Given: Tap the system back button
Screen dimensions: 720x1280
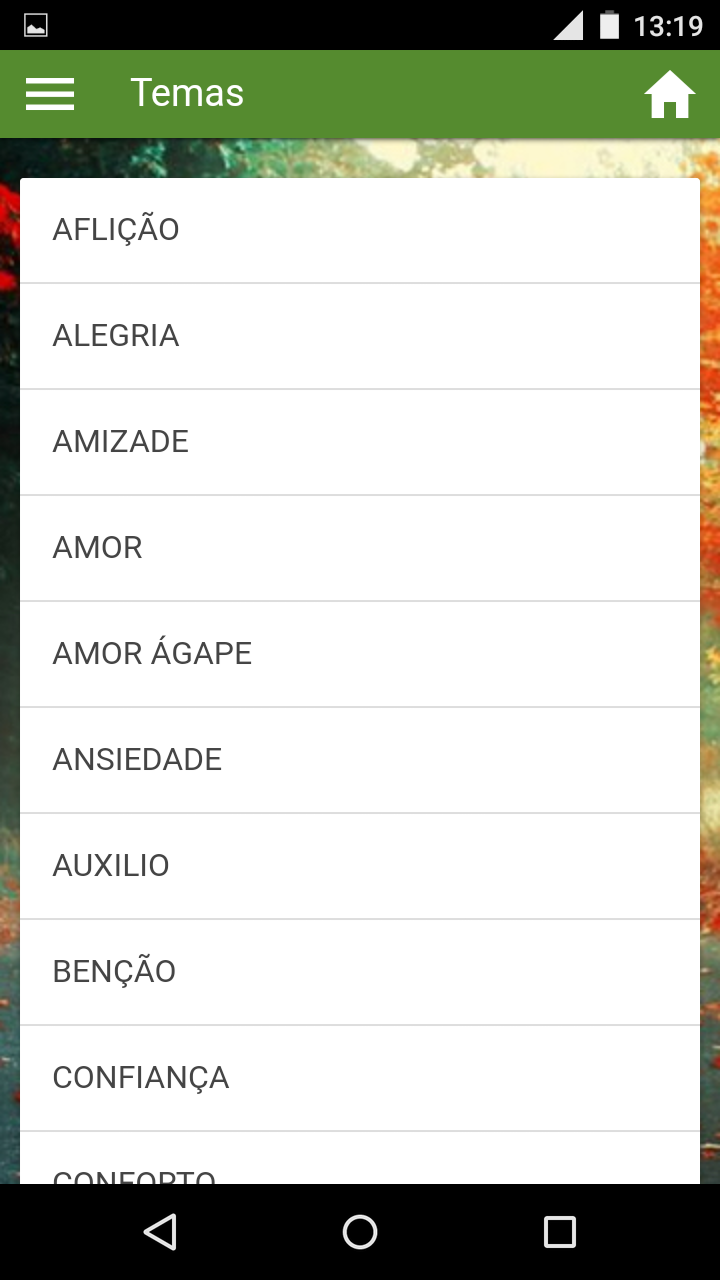Looking at the screenshot, I should (160, 1232).
